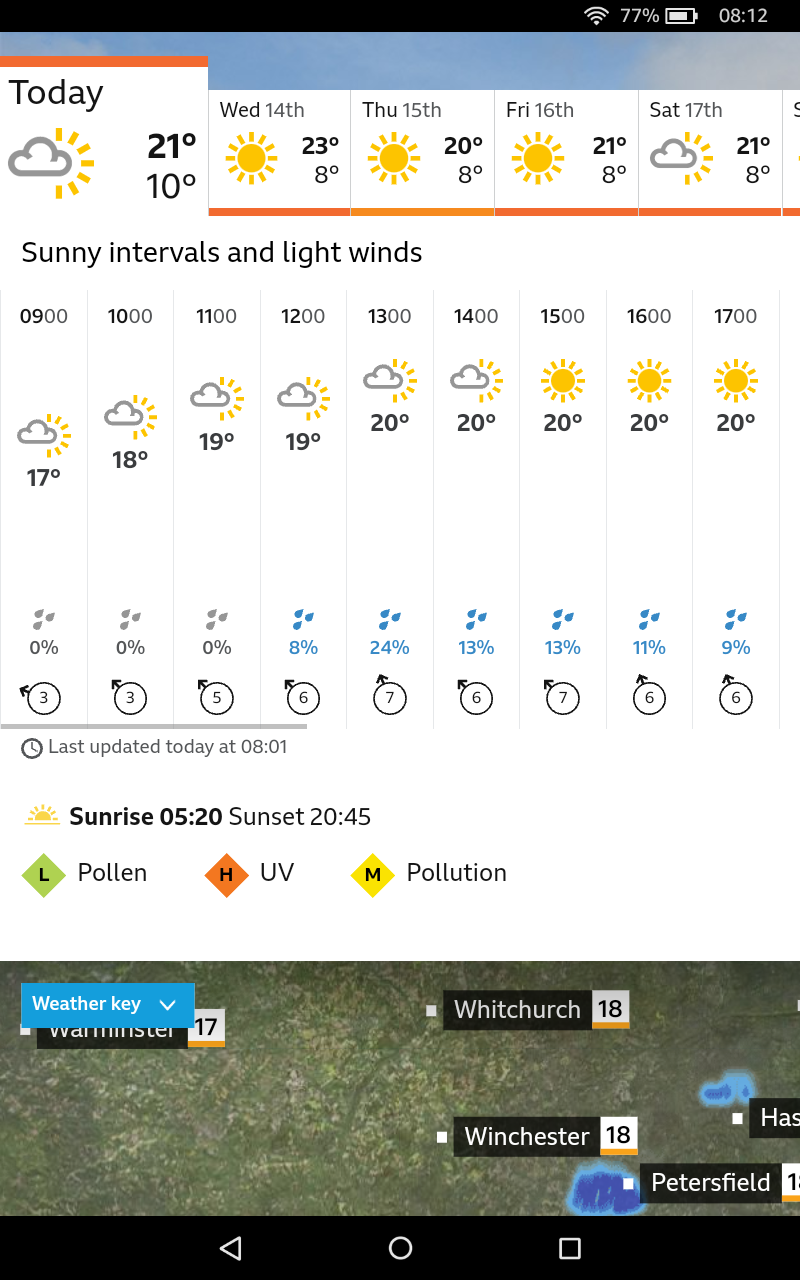The height and width of the screenshot is (1280, 800).
Task: View Sat 17th forecast
Action: click(709, 152)
